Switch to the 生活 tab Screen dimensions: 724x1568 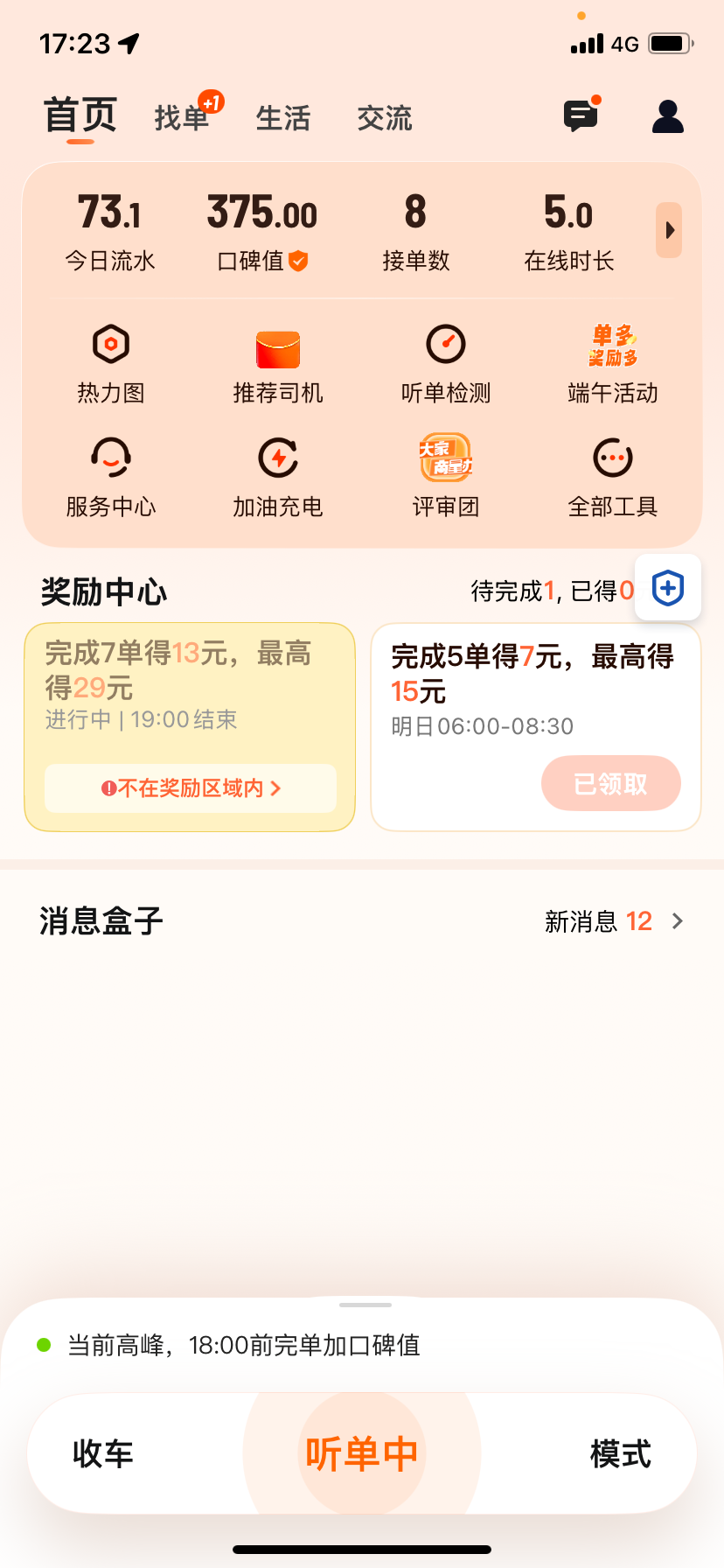pos(283,118)
